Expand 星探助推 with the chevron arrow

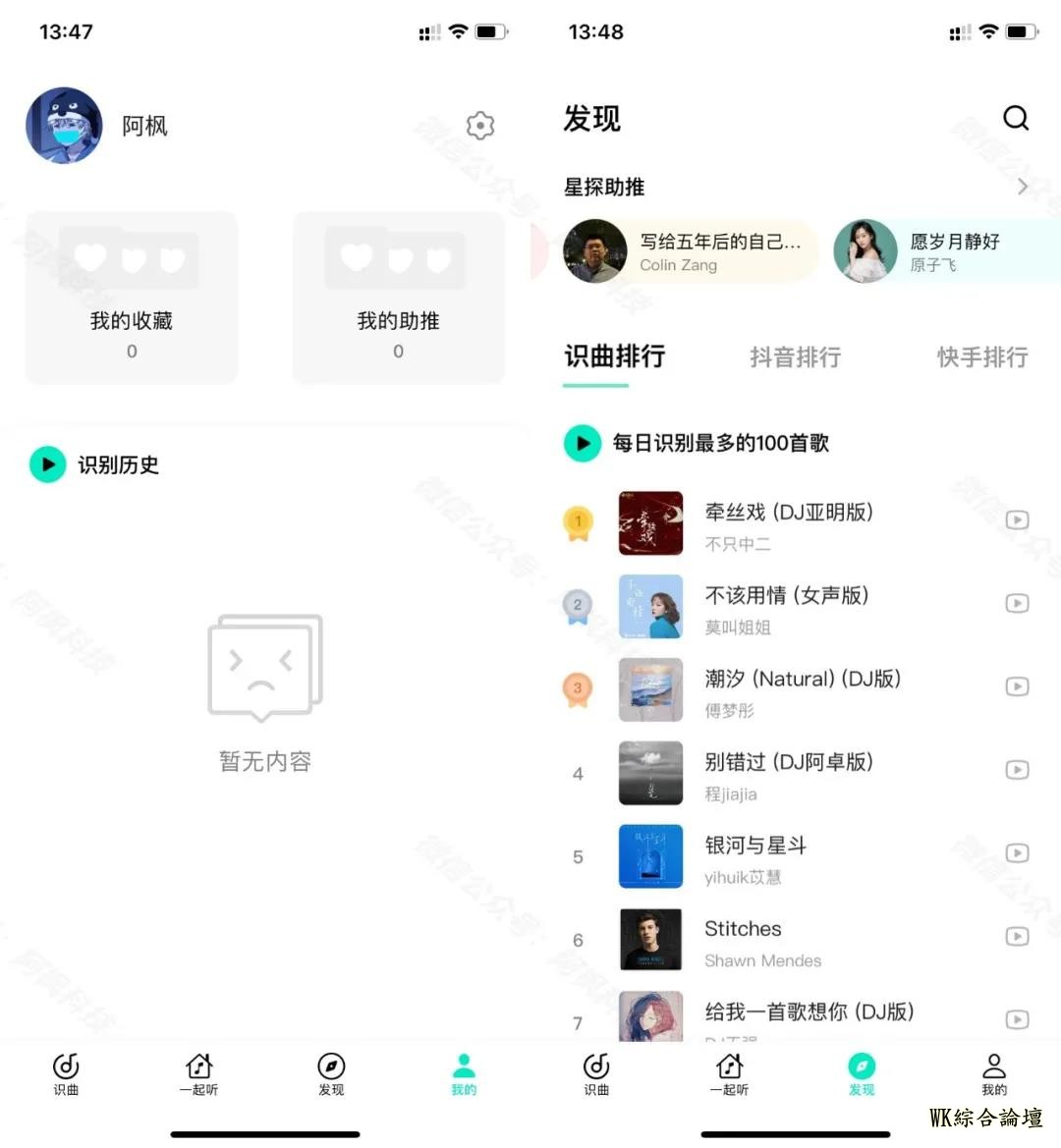point(1022,187)
